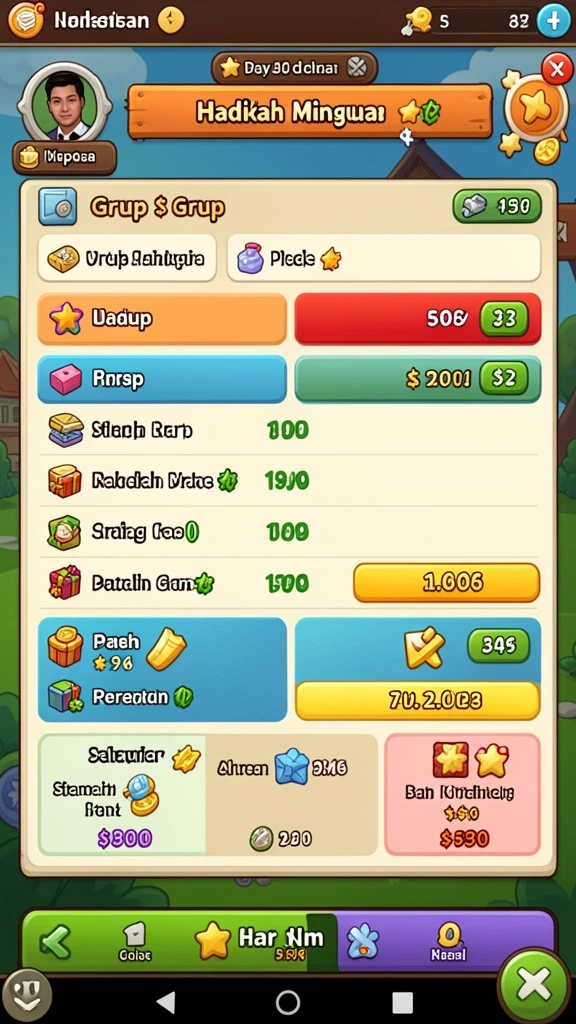Image resolution: width=576 pixels, height=1024 pixels.
Task: Open the orange star reward button
Action: click(x=536, y=108)
